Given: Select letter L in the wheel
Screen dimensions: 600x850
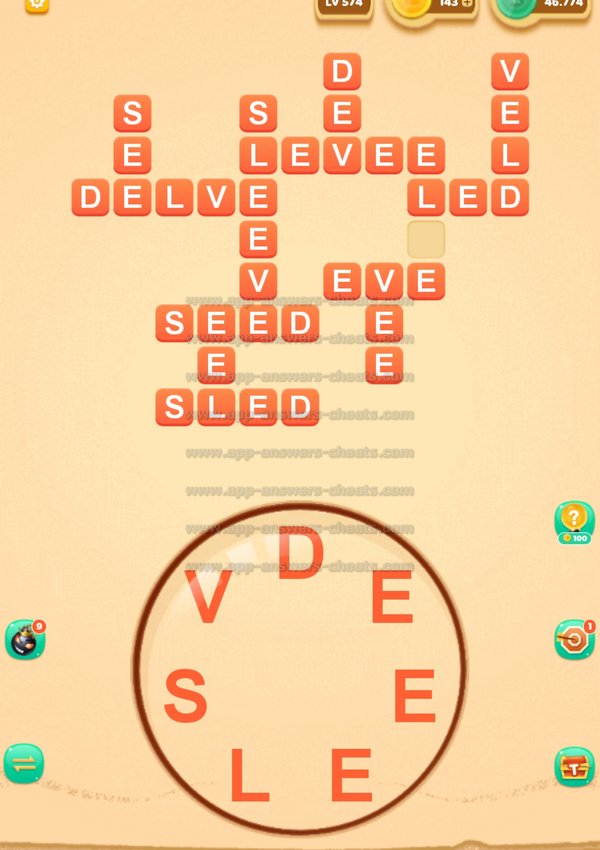Looking at the screenshot, I should pos(249,775).
